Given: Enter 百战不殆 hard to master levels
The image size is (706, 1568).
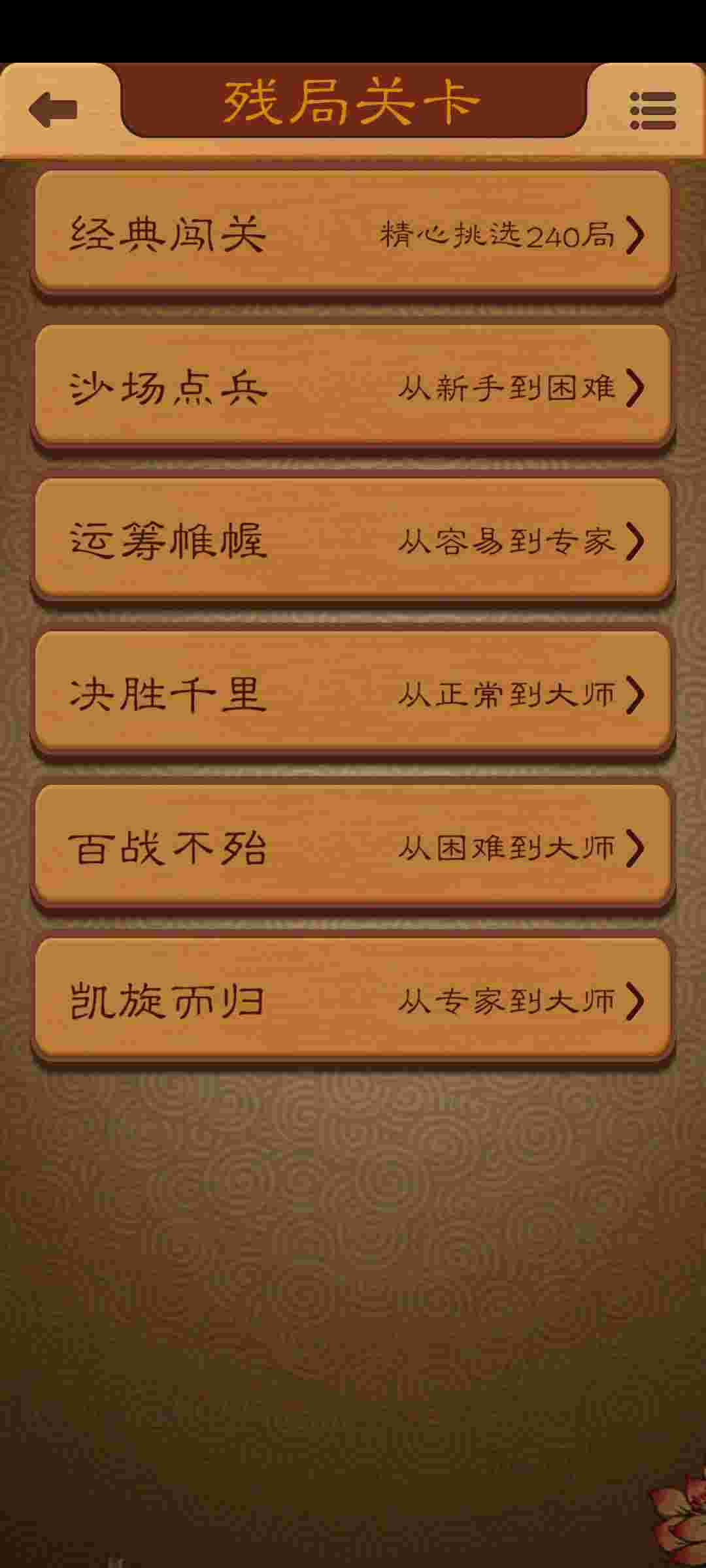Looking at the screenshot, I should (353, 847).
